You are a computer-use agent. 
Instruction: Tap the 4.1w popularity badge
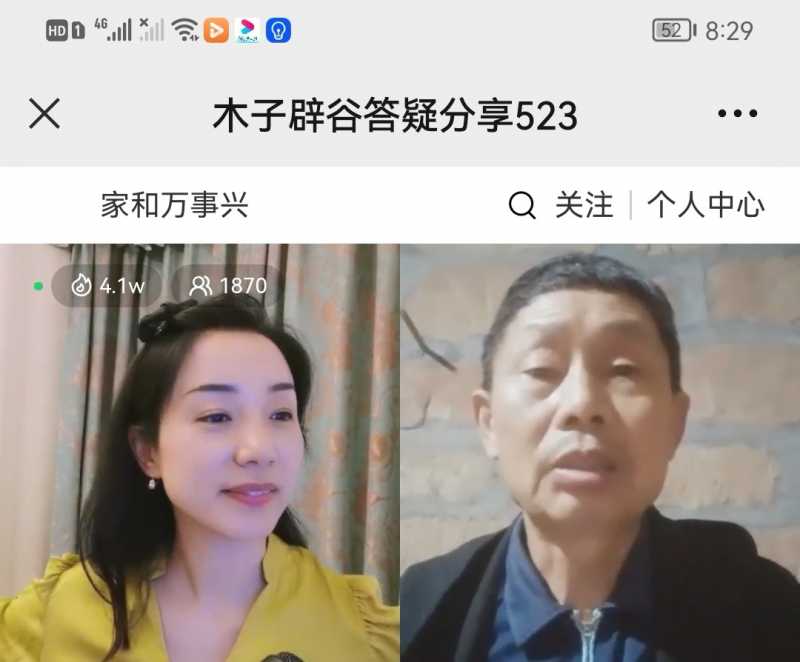[x=107, y=286]
